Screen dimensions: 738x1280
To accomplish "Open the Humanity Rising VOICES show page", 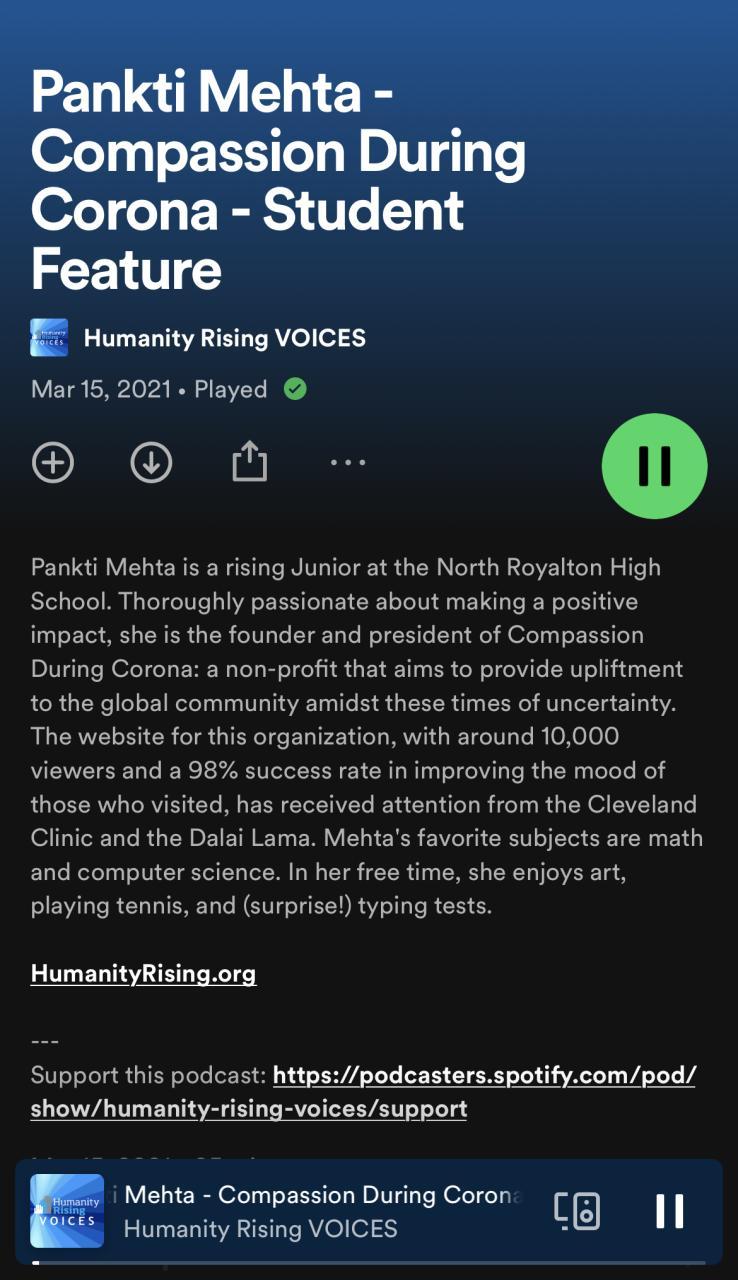I will (x=224, y=338).
